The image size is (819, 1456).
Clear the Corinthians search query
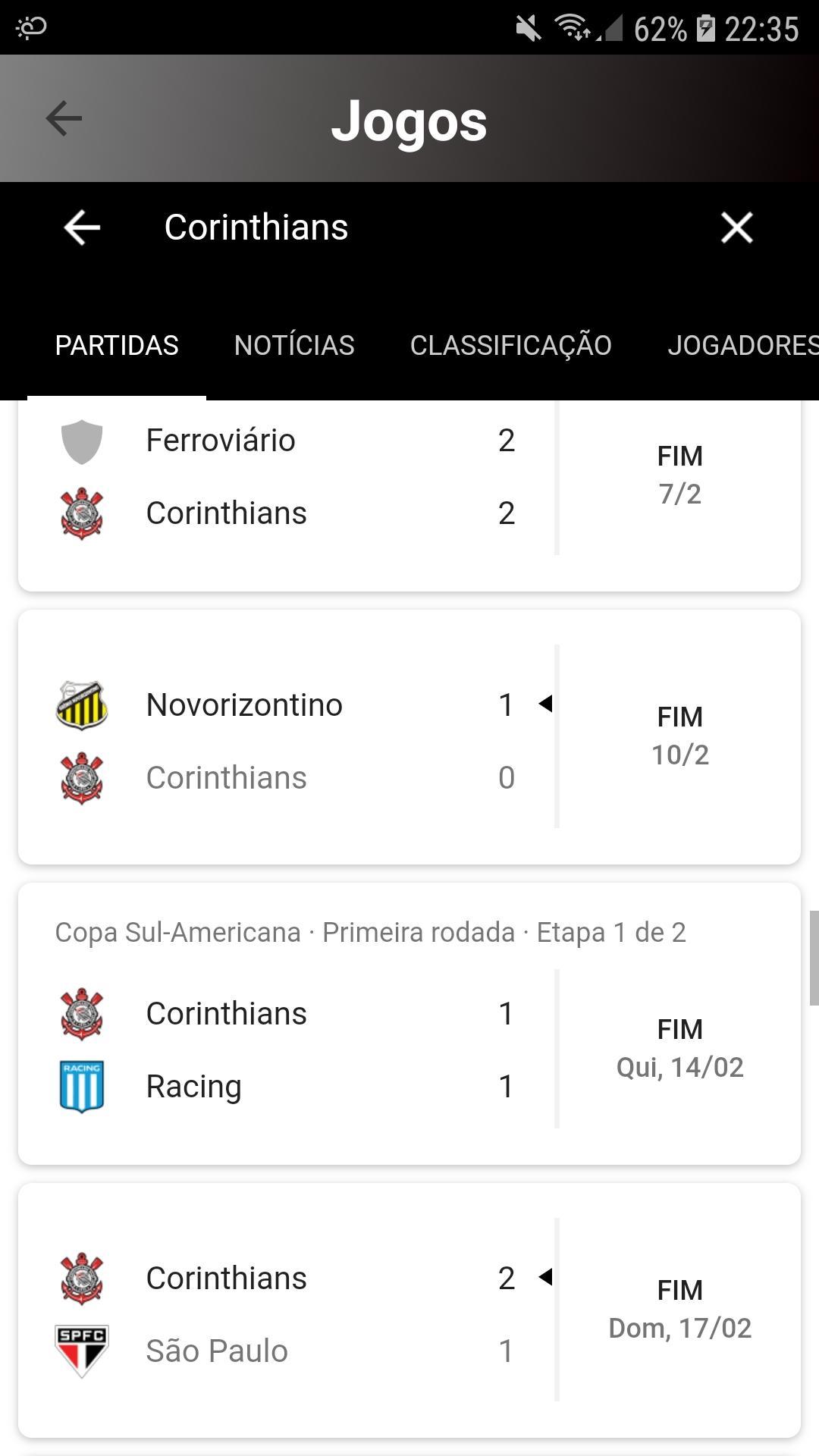(x=736, y=227)
